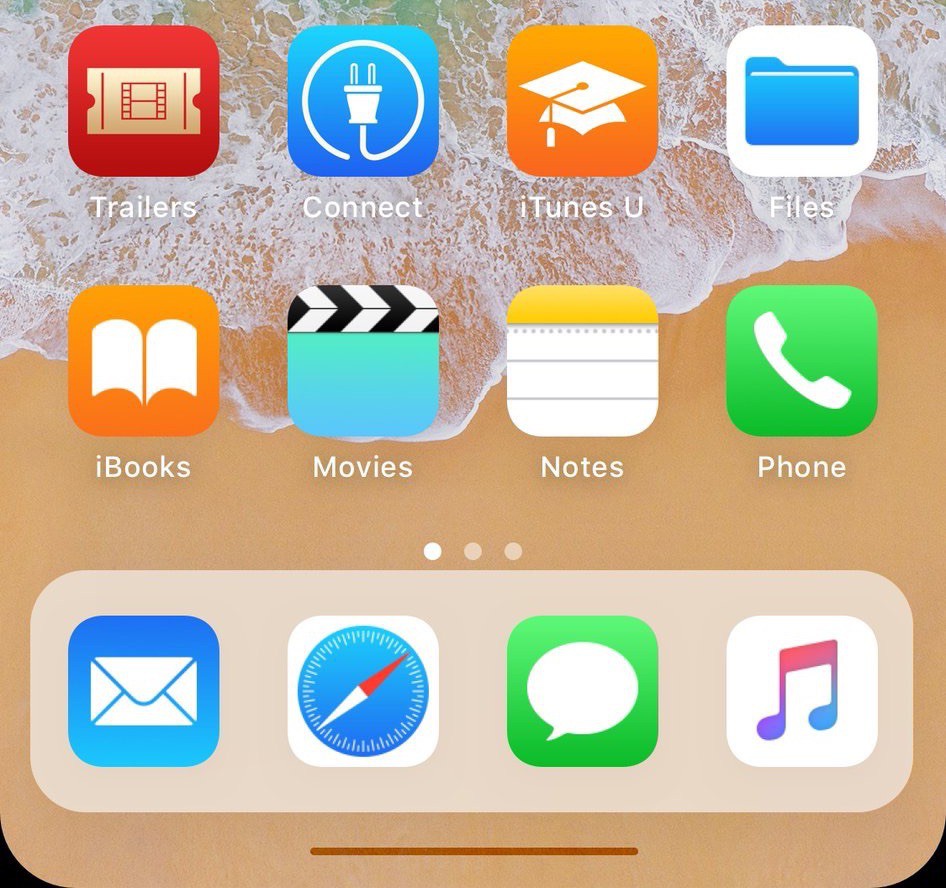946x888 pixels.
Task: Open the Trailers app
Action: point(143,101)
